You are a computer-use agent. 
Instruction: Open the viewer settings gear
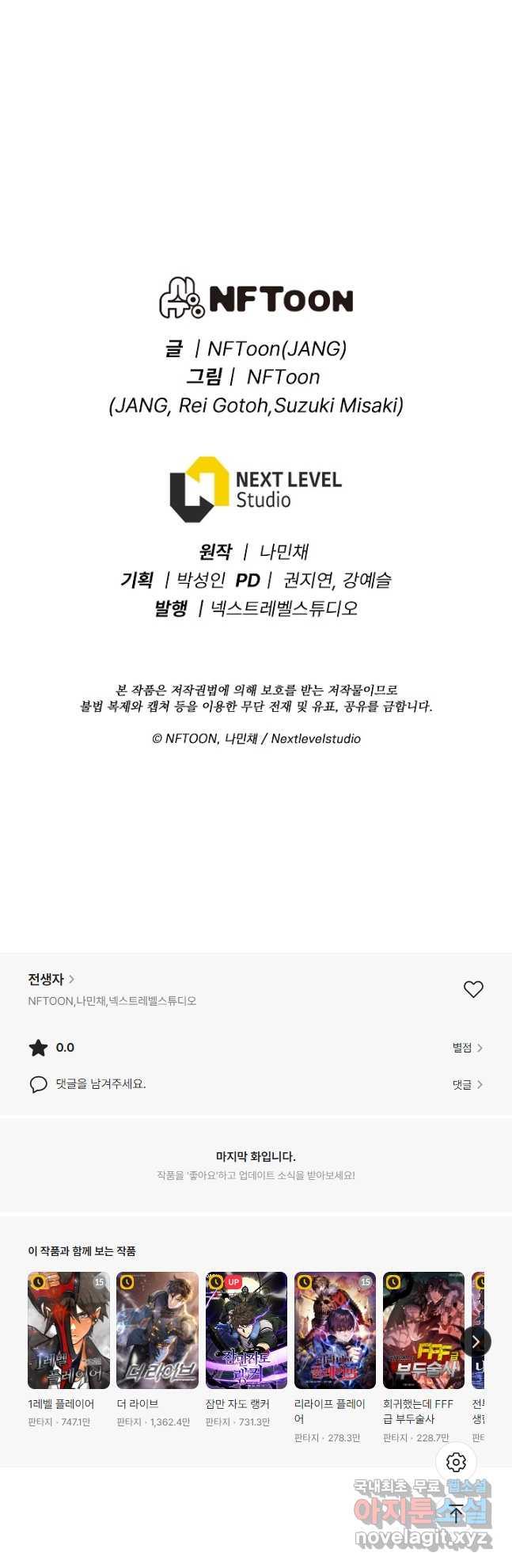click(456, 1462)
